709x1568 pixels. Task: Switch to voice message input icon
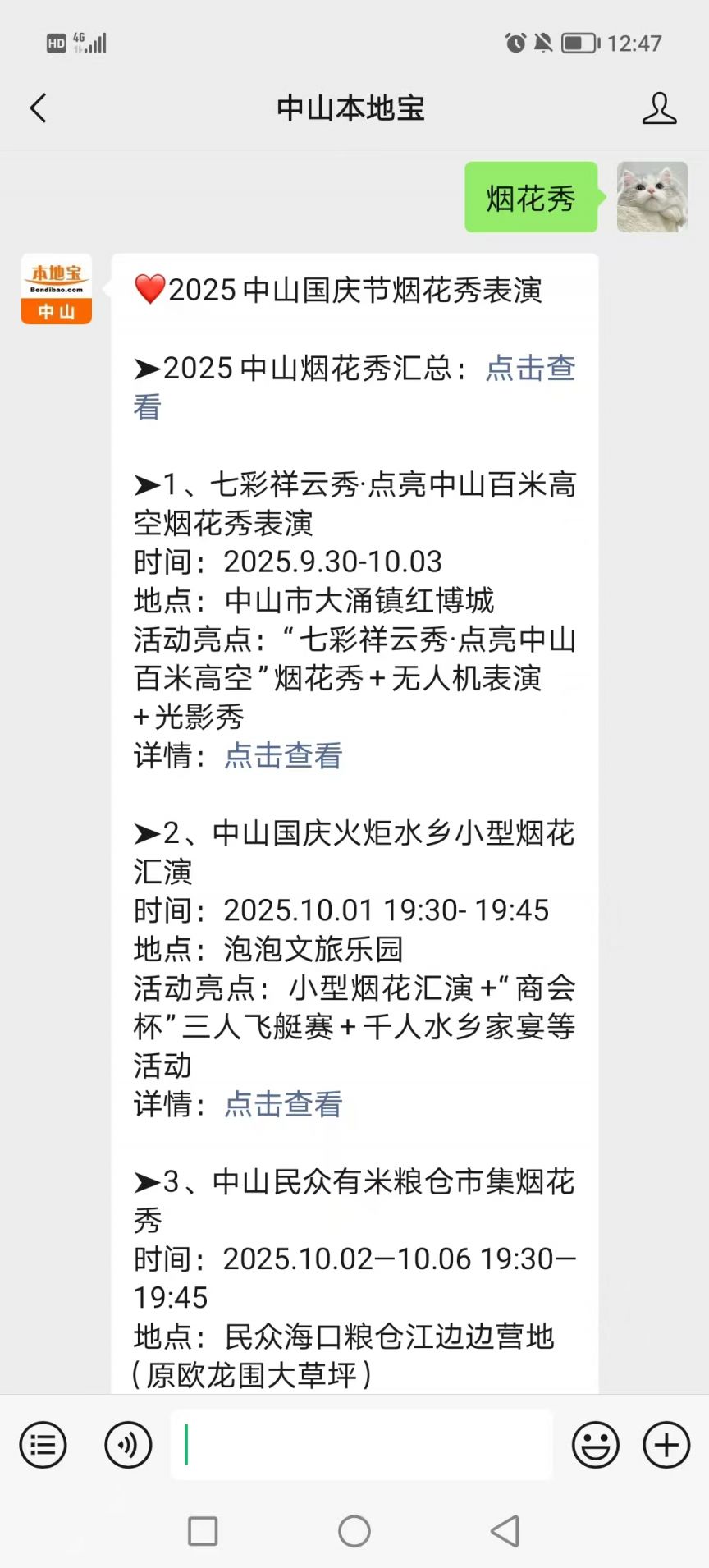tap(128, 1445)
